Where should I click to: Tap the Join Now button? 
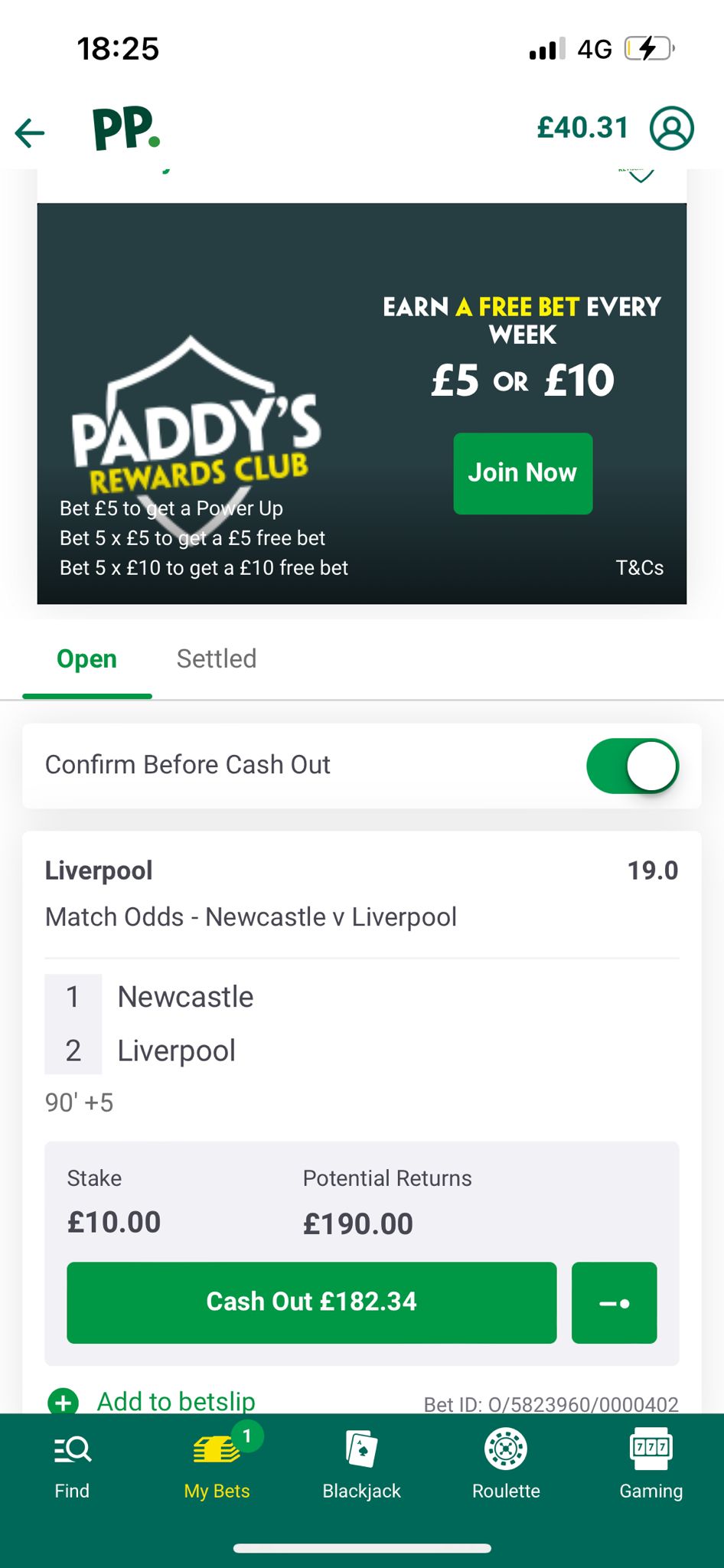point(523,473)
